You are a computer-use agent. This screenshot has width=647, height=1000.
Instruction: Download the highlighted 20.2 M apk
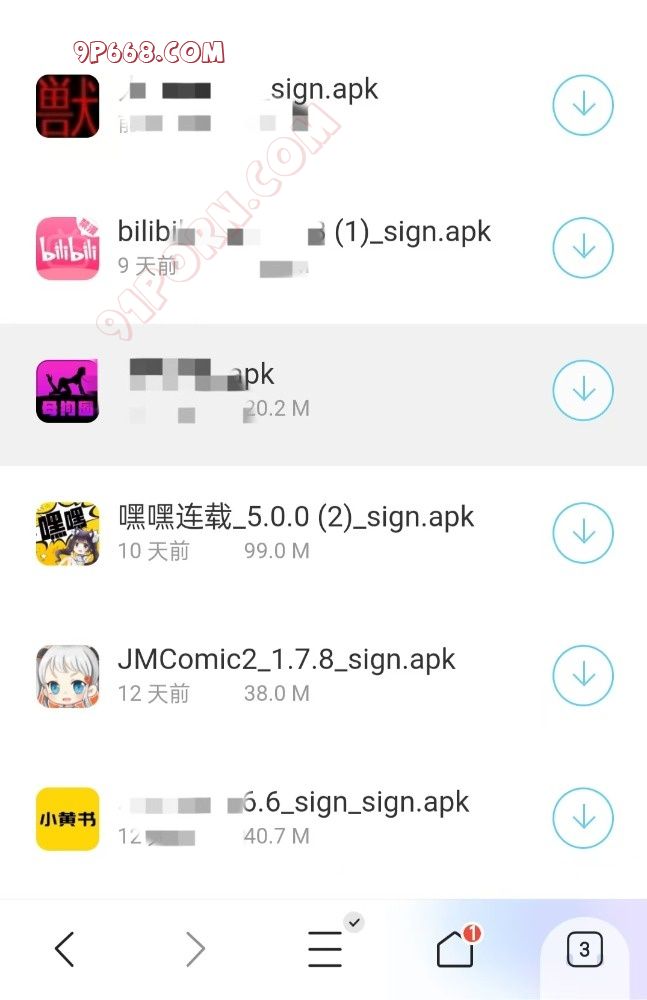[582, 390]
